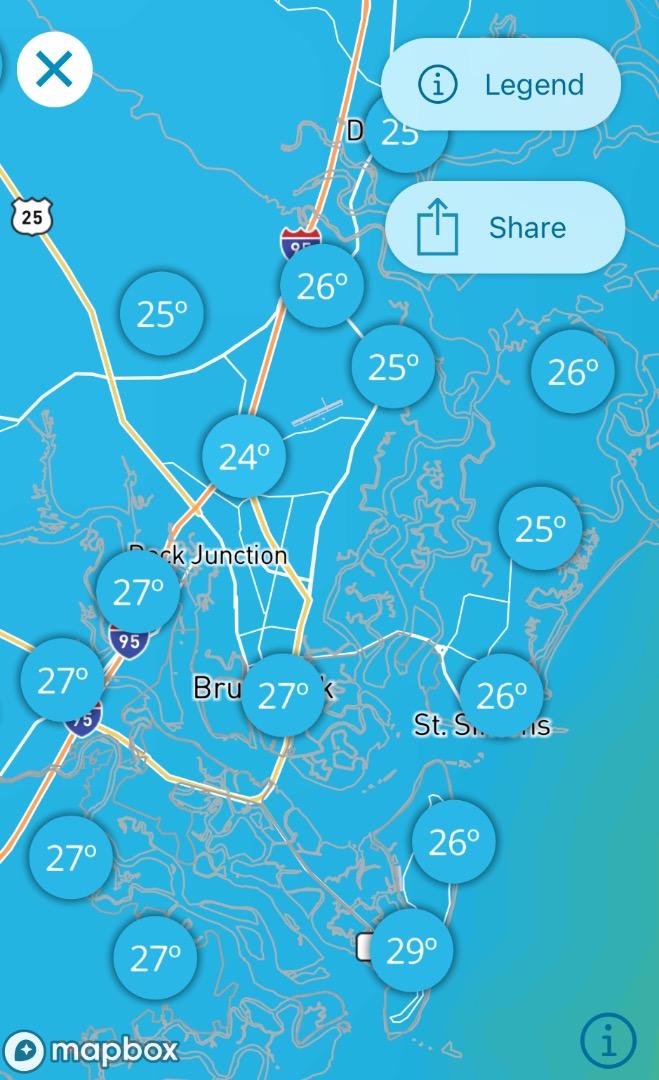Select the 24° temperature marker
The height and width of the screenshot is (1080, 659).
coord(244,457)
